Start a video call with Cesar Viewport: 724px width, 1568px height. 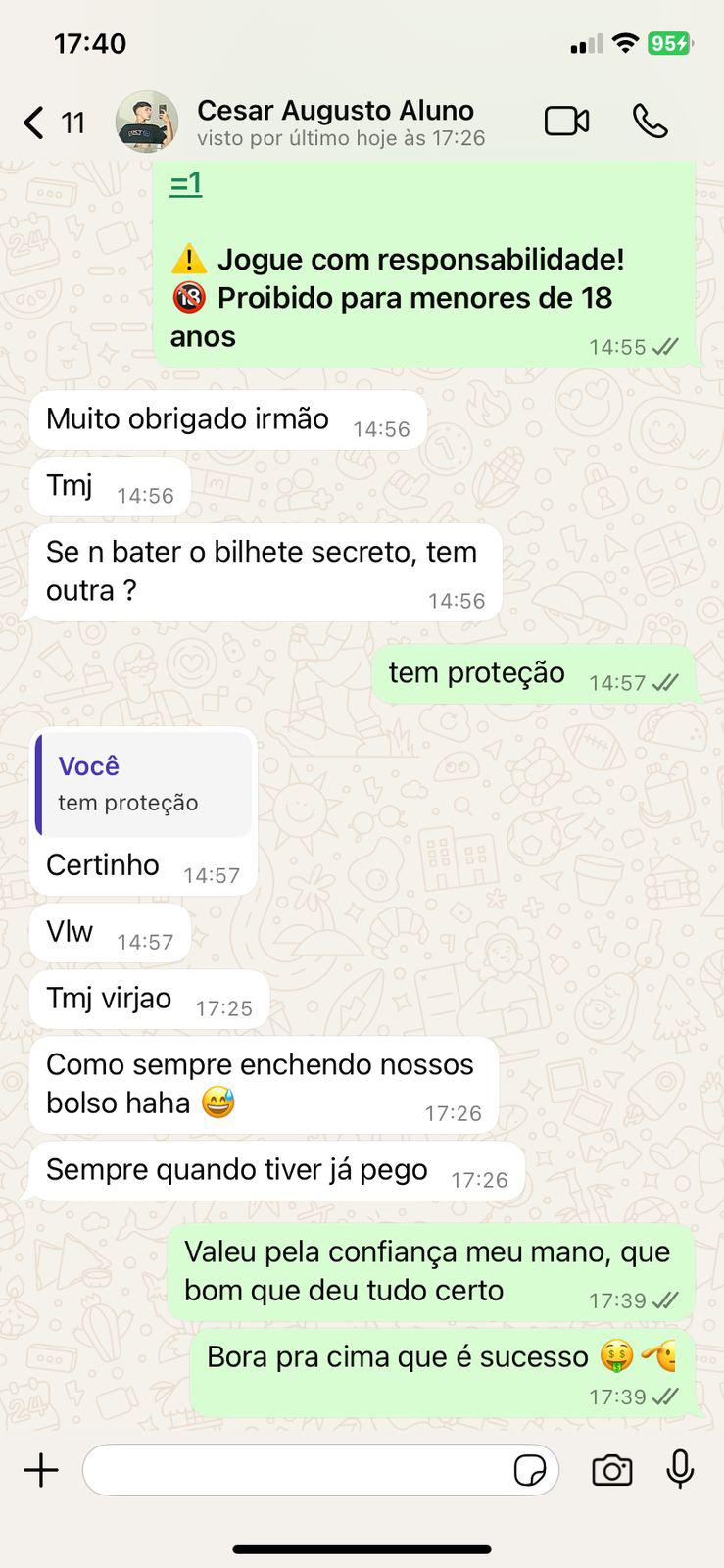(566, 122)
